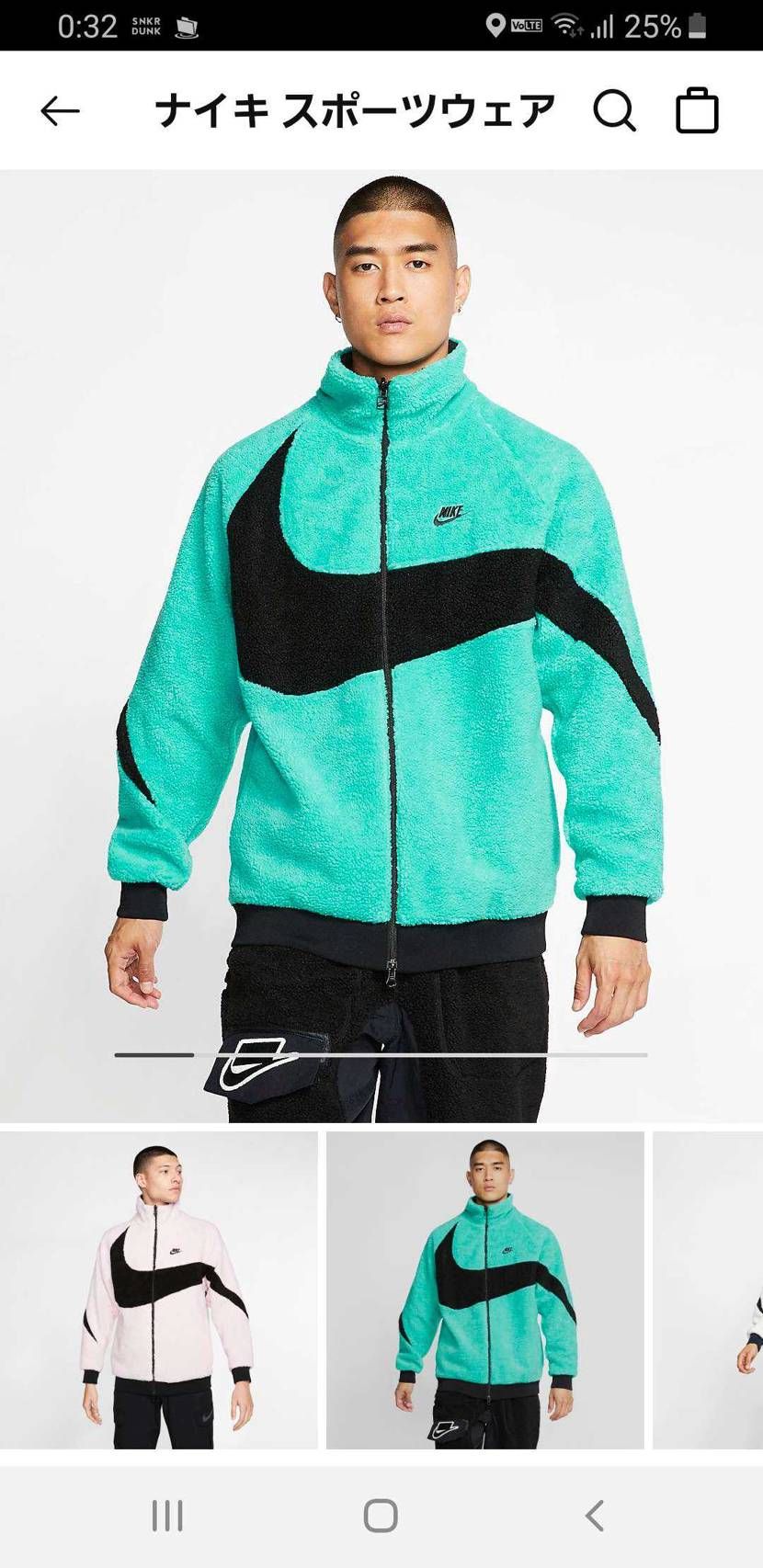
Task: Open the large green jacket photo
Action: [x=381, y=646]
